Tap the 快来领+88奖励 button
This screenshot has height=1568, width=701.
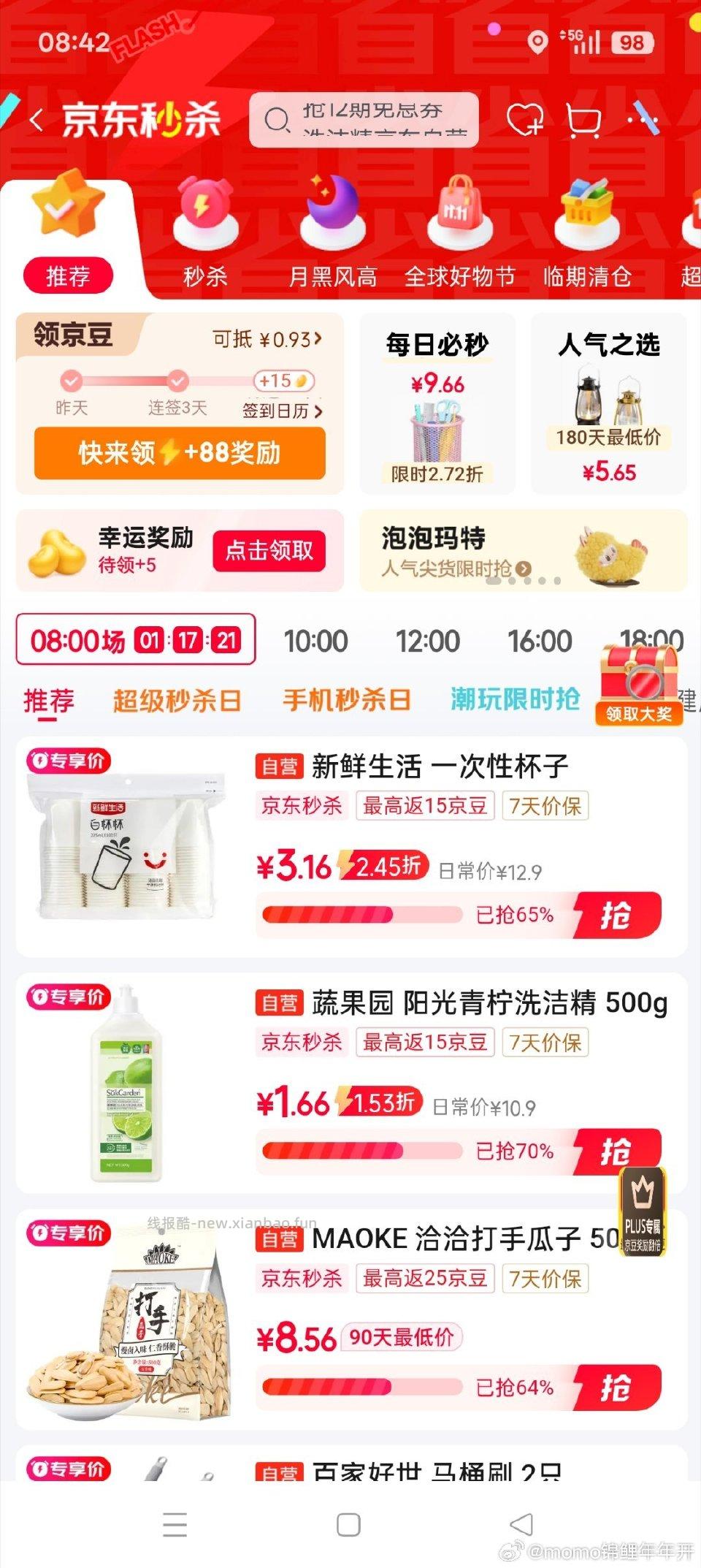[x=180, y=453]
